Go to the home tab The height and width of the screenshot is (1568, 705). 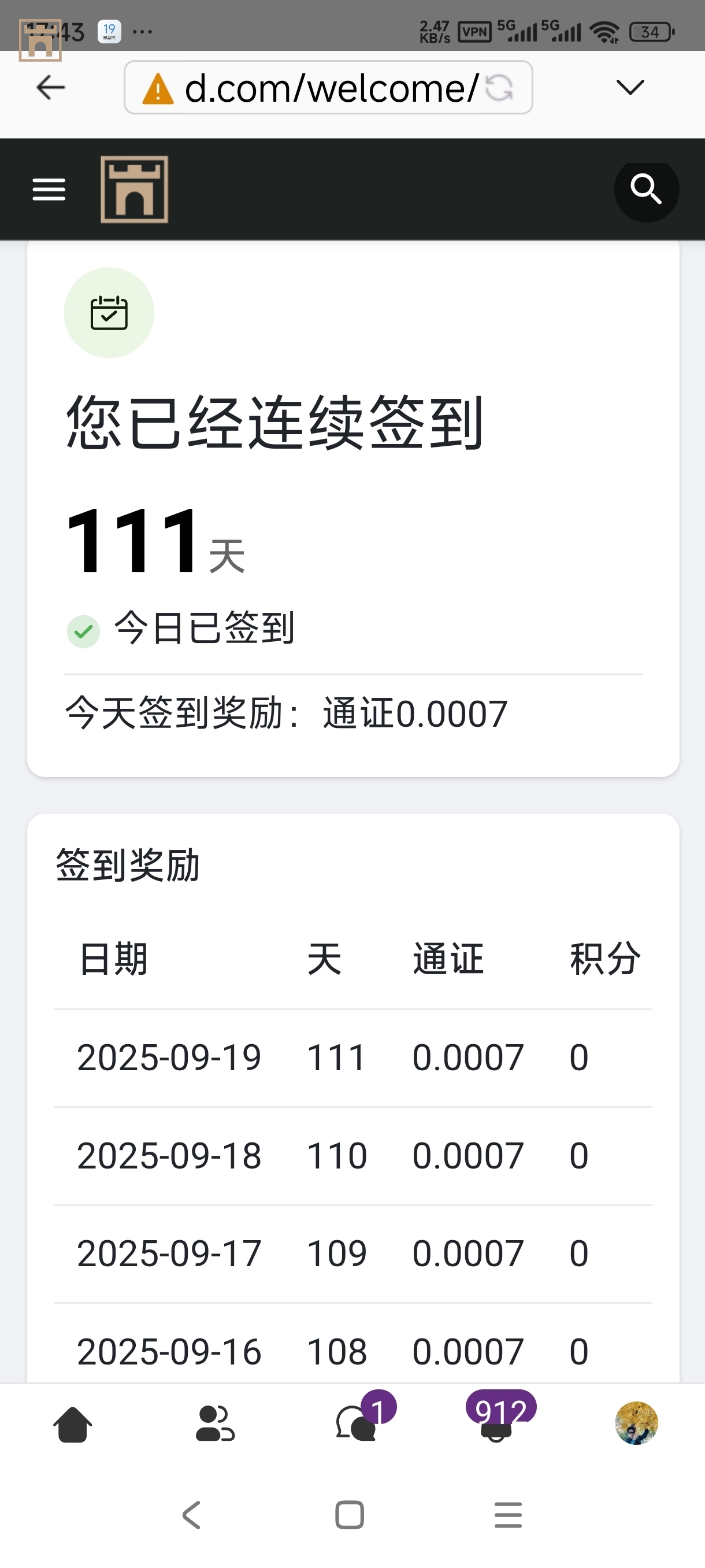pyautogui.click(x=72, y=1425)
